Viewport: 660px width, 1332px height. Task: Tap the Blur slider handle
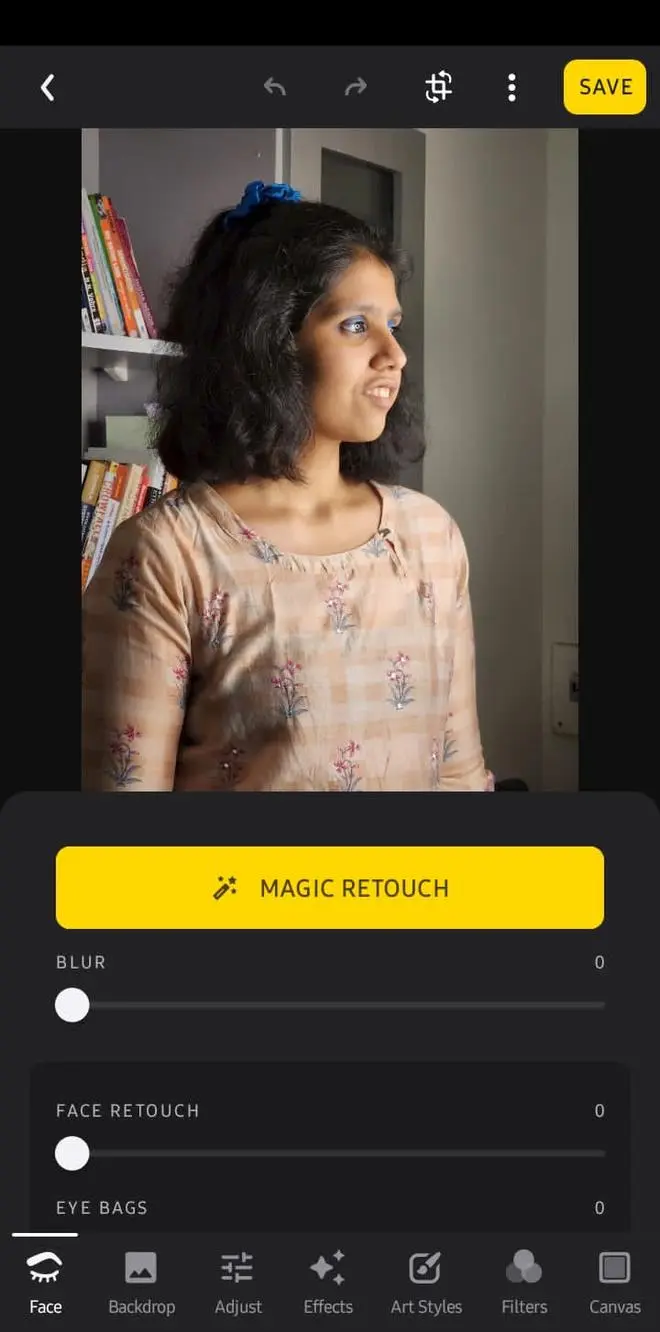(72, 1005)
